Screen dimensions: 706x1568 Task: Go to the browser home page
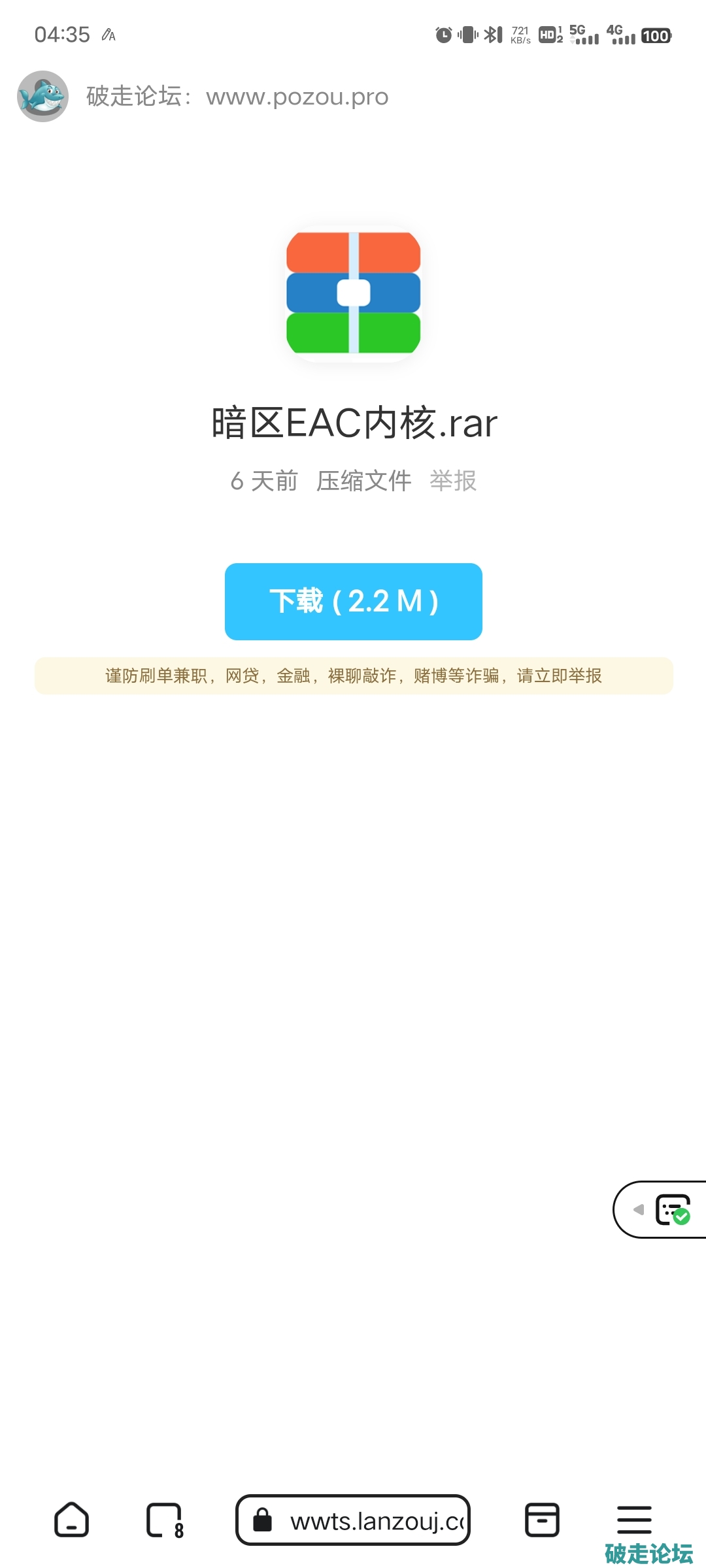[71, 1520]
